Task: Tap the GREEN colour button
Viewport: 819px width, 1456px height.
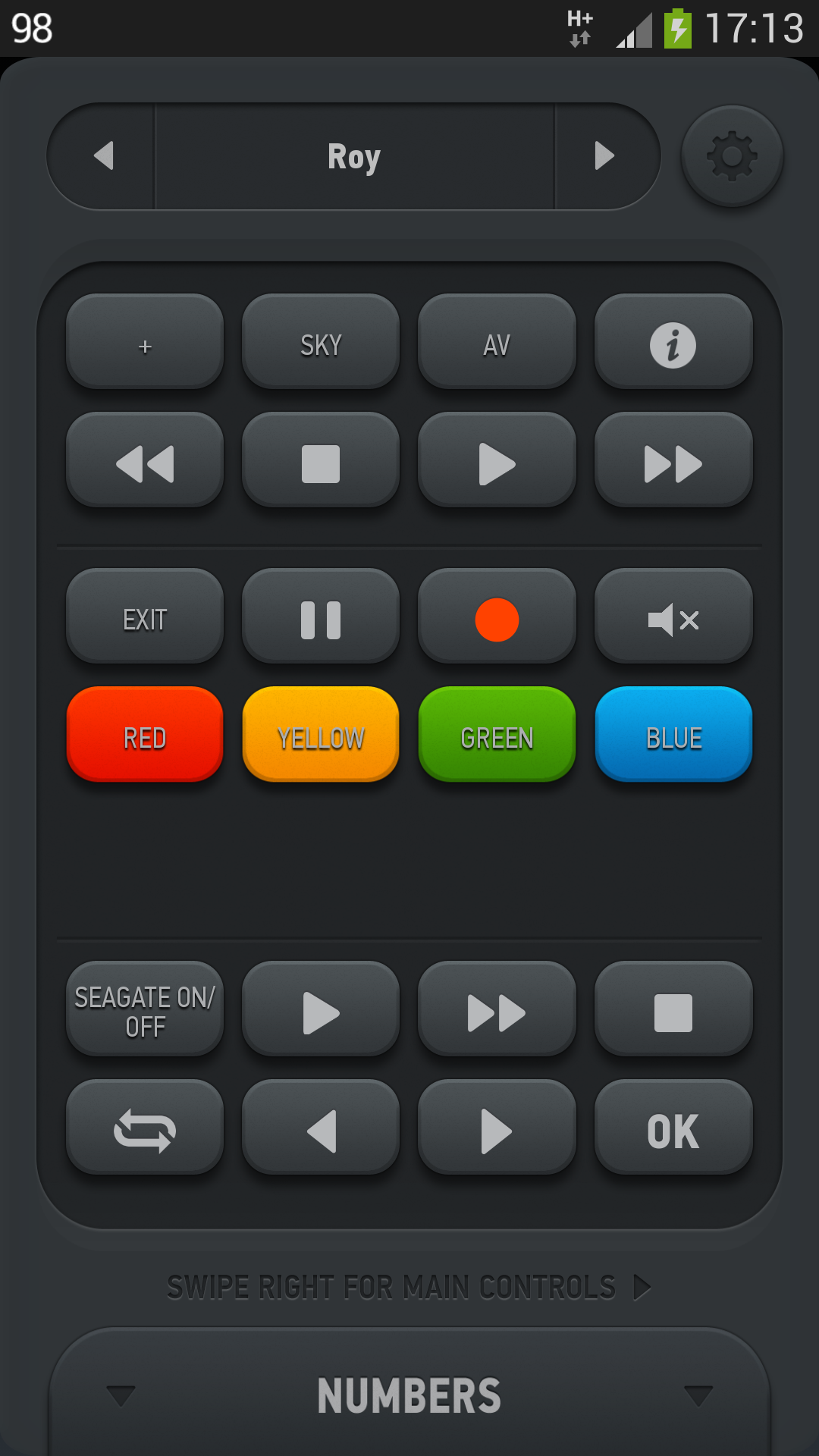Action: pyautogui.click(x=497, y=737)
